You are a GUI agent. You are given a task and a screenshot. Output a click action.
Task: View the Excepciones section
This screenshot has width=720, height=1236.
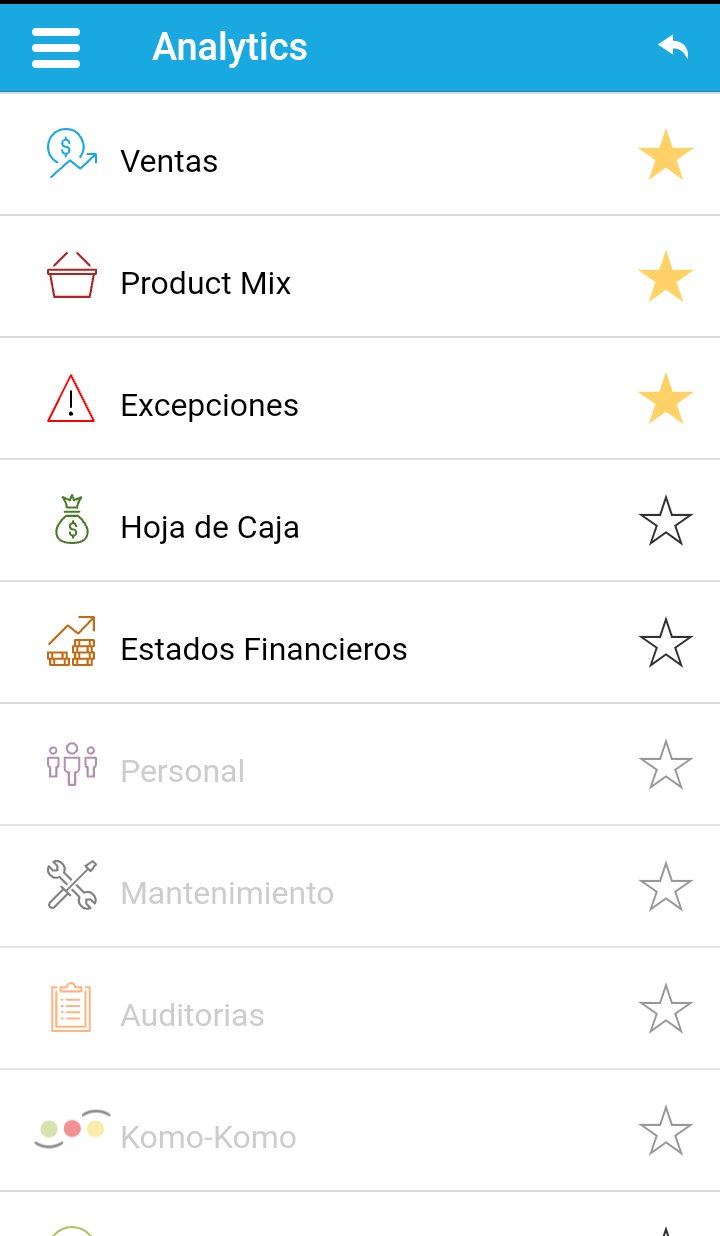click(209, 405)
